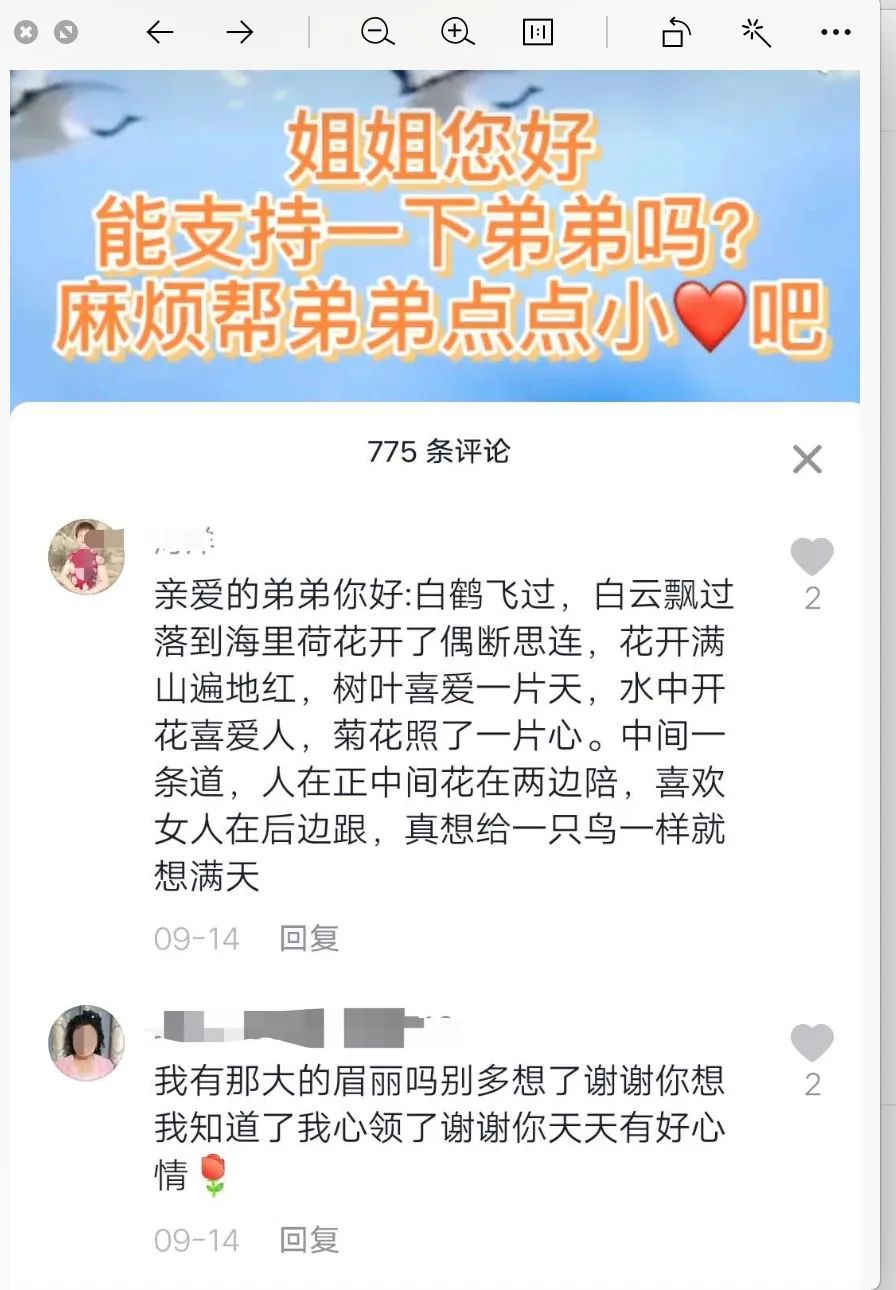Image resolution: width=896 pixels, height=1290 pixels.
Task: Zoom out of the image
Action: click(x=377, y=33)
